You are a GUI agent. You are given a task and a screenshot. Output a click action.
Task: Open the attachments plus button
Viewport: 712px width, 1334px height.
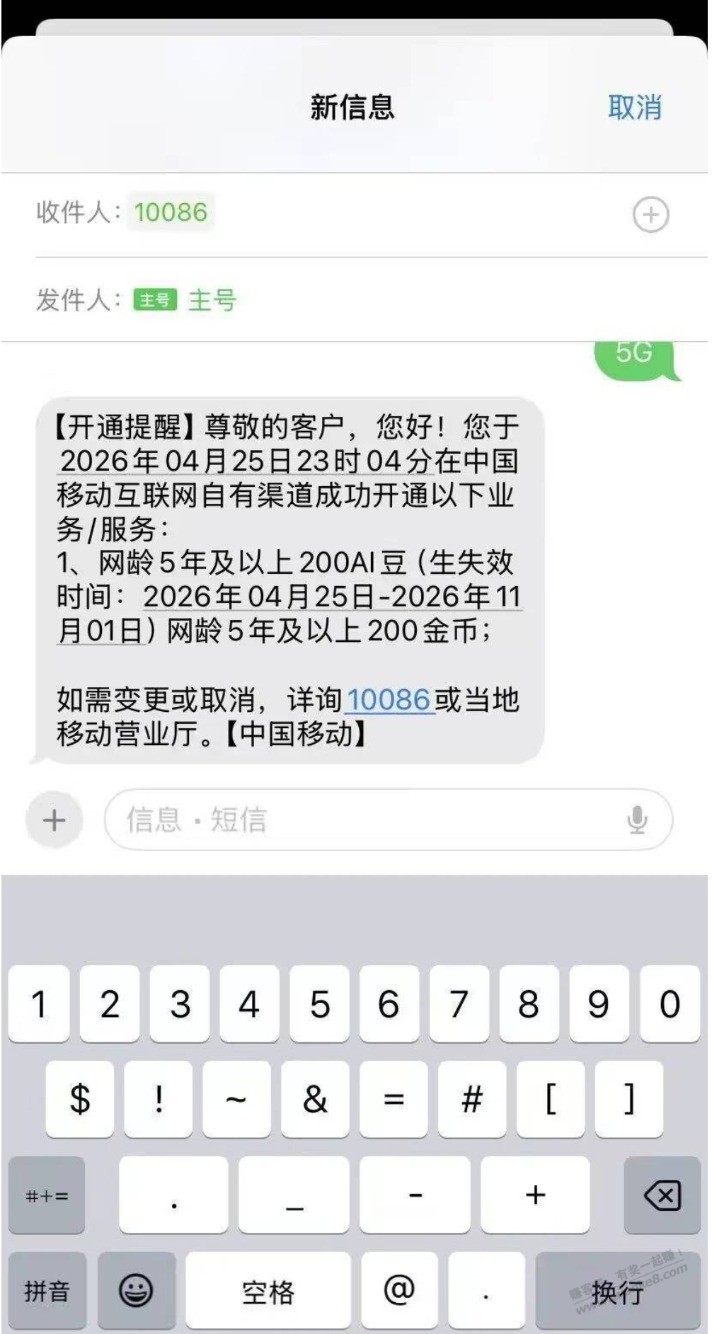[53, 821]
